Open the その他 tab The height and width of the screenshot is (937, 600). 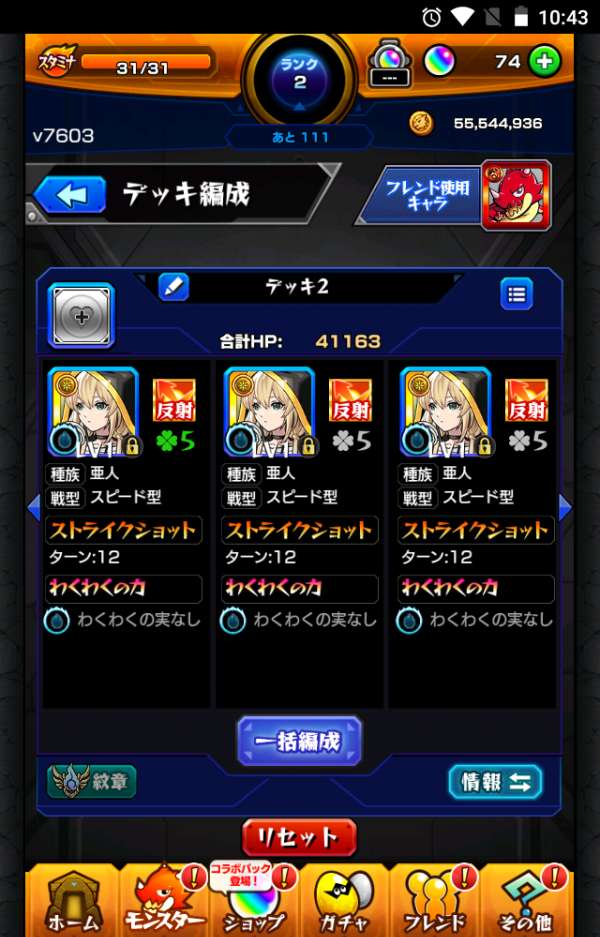tap(527, 900)
